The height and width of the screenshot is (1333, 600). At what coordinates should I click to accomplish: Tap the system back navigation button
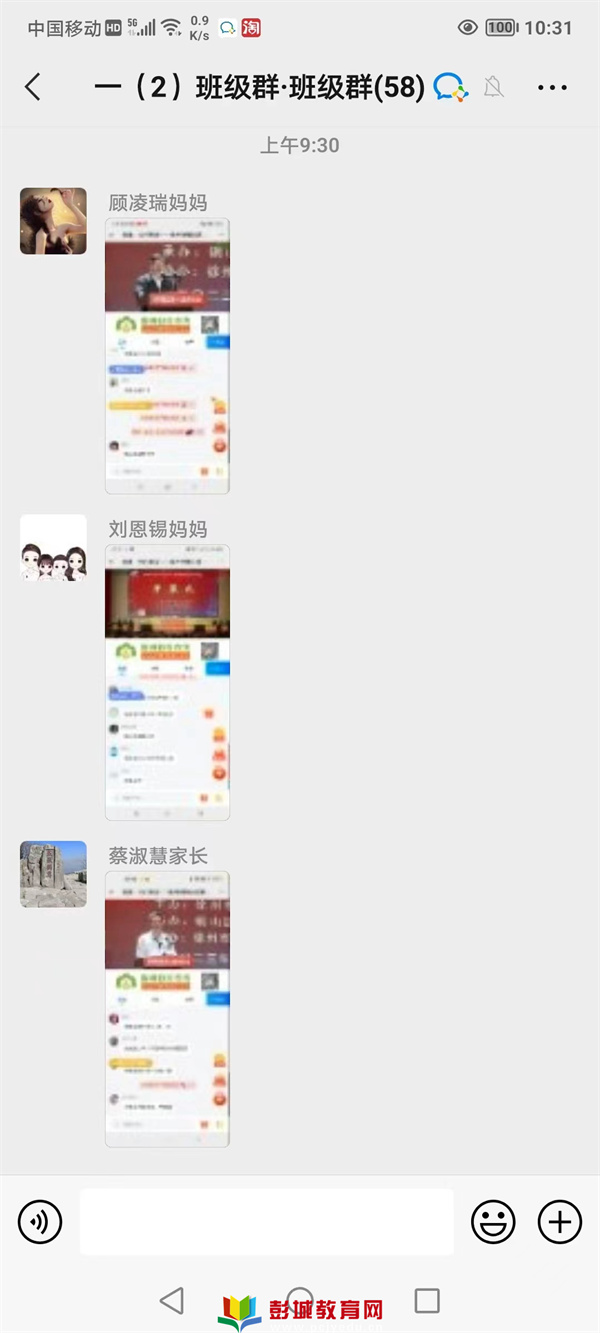point(172,1300)
